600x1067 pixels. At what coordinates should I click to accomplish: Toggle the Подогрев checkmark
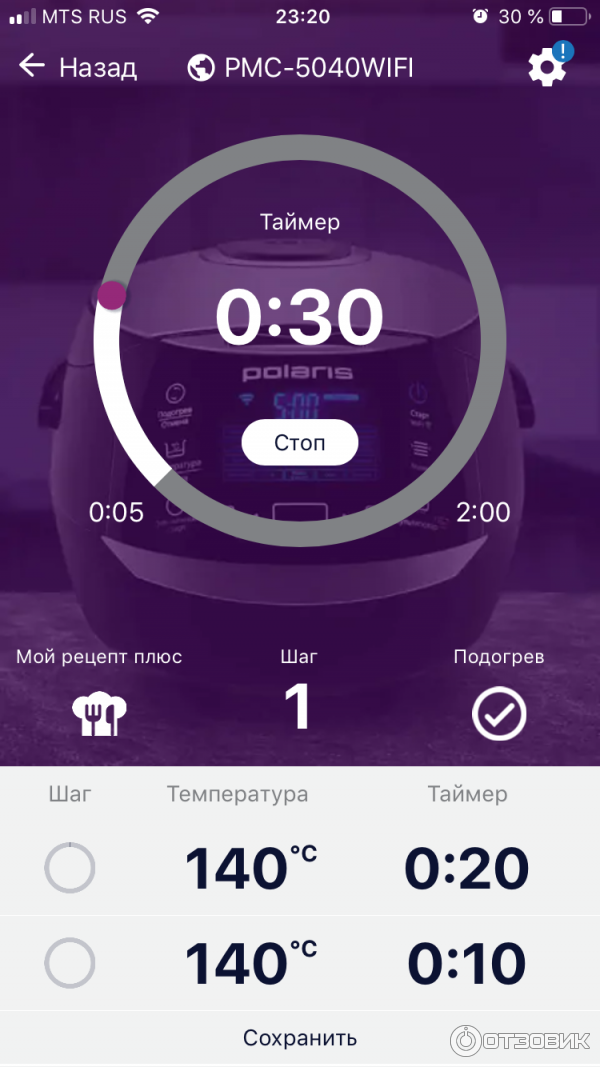[499, 714]
